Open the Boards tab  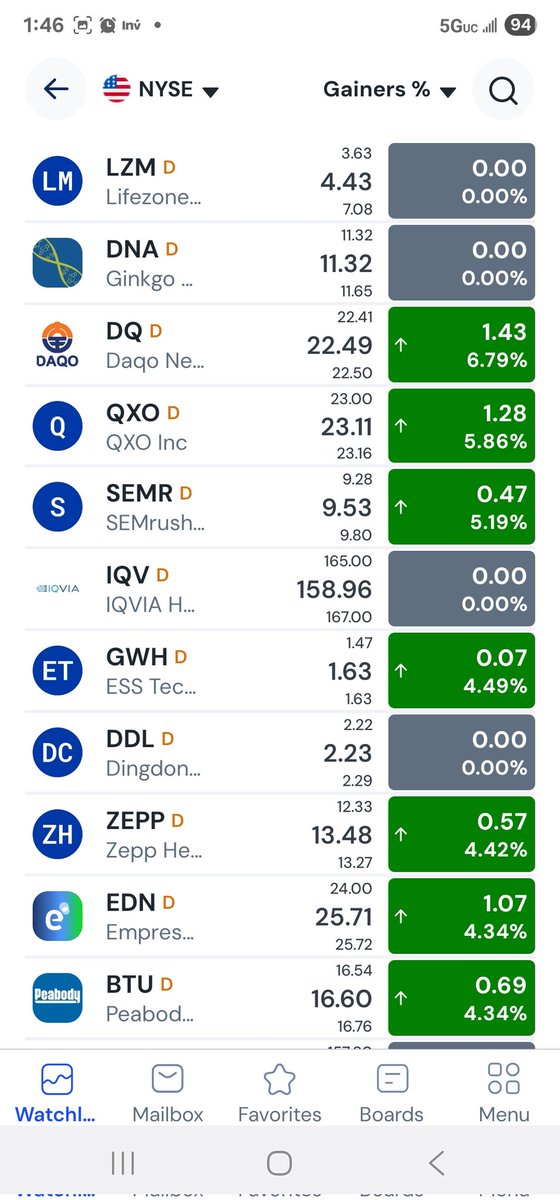tap(392, 1091)
